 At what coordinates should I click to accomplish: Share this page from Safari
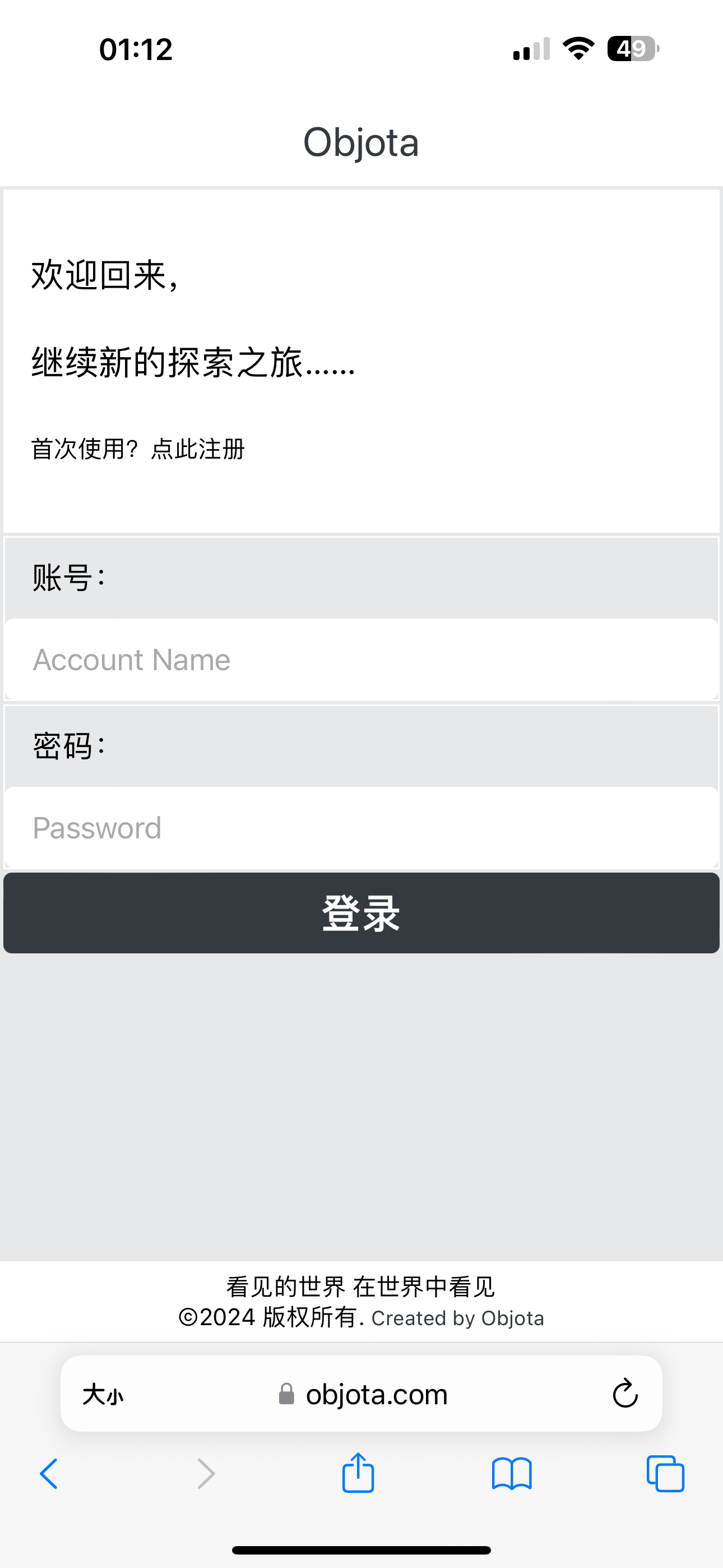tap(358, 1473)
